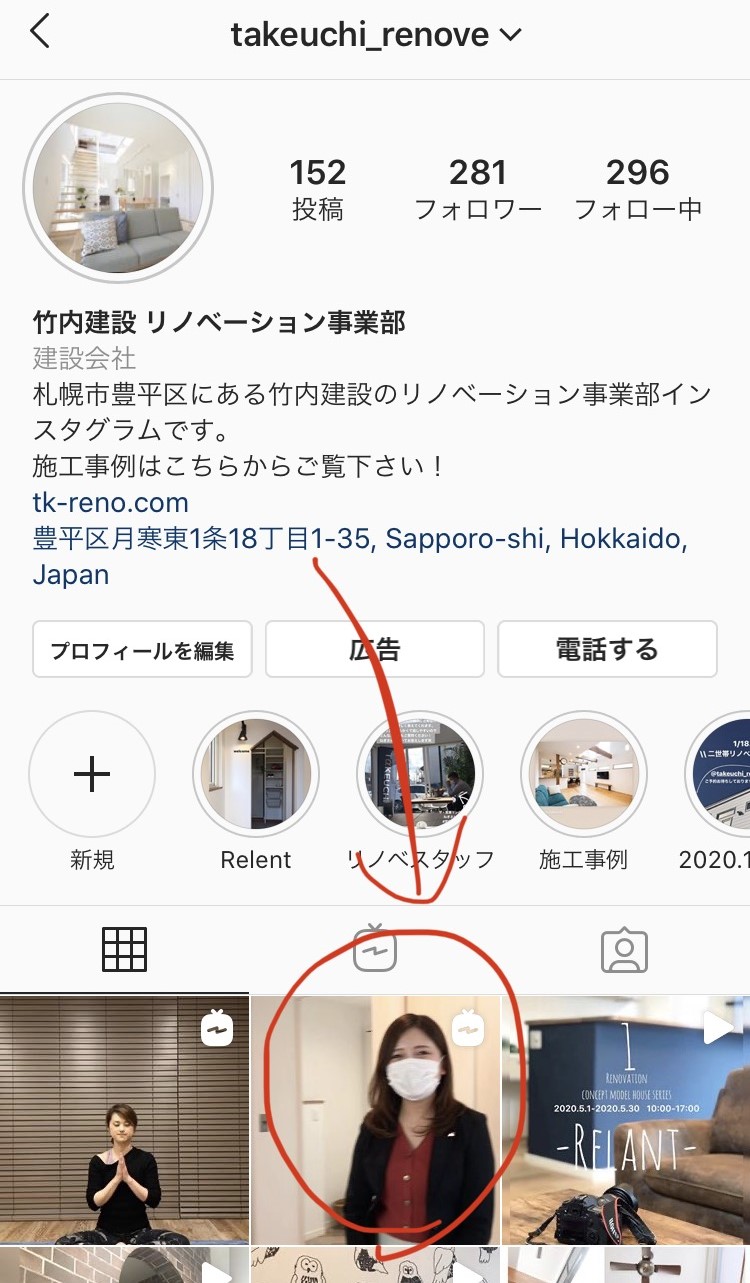View the 281 フォロワー list

coord(478,188)
